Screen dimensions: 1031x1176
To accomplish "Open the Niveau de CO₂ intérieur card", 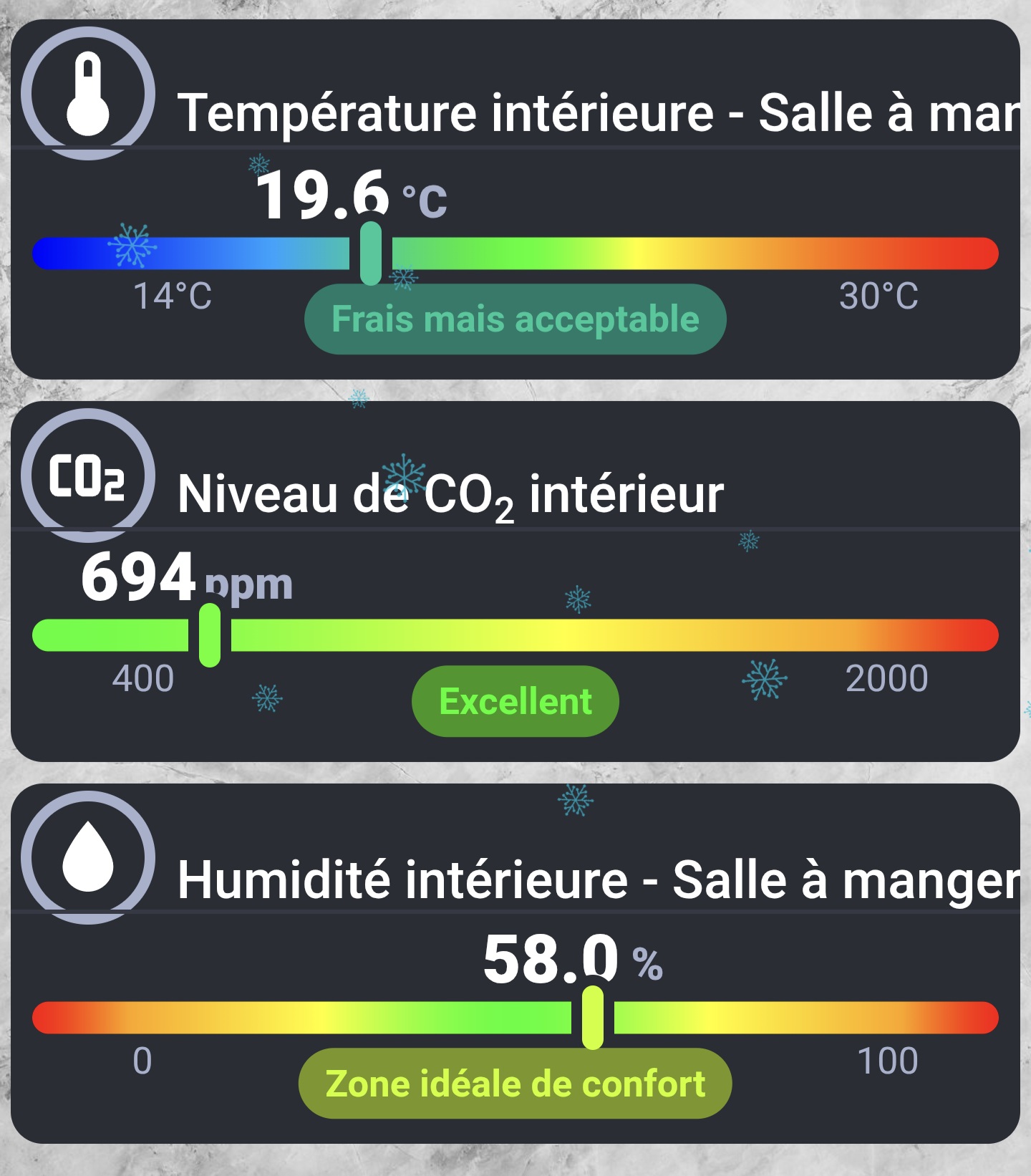I will (x=451, y=494).
